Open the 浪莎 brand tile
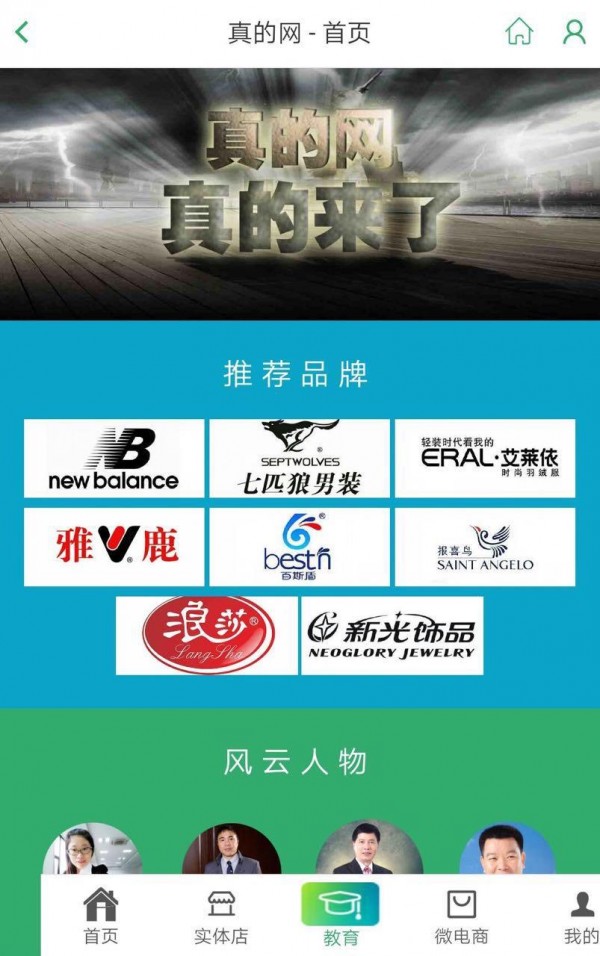 pyautogui.click(x=206, y=636)
